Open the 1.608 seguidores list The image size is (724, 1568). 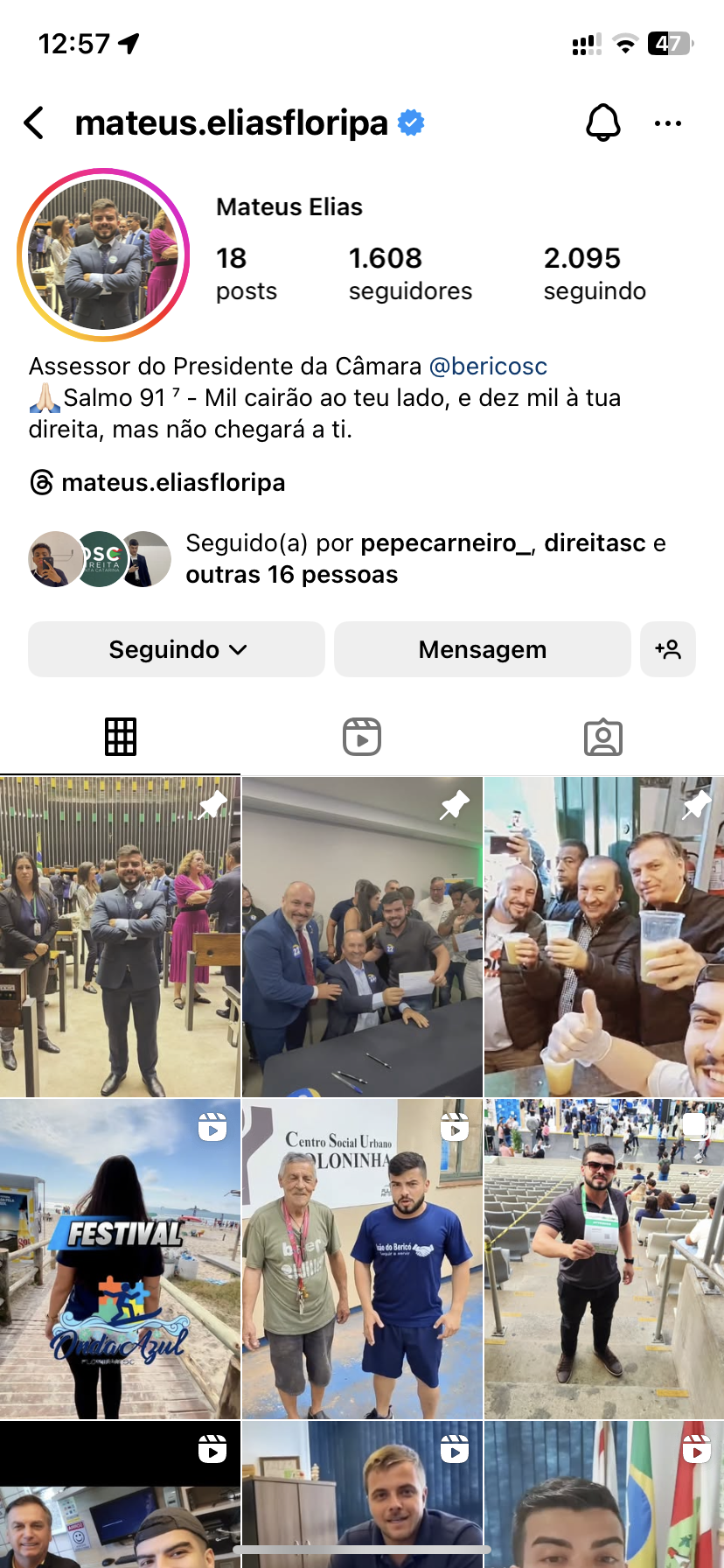coord(409,274)
